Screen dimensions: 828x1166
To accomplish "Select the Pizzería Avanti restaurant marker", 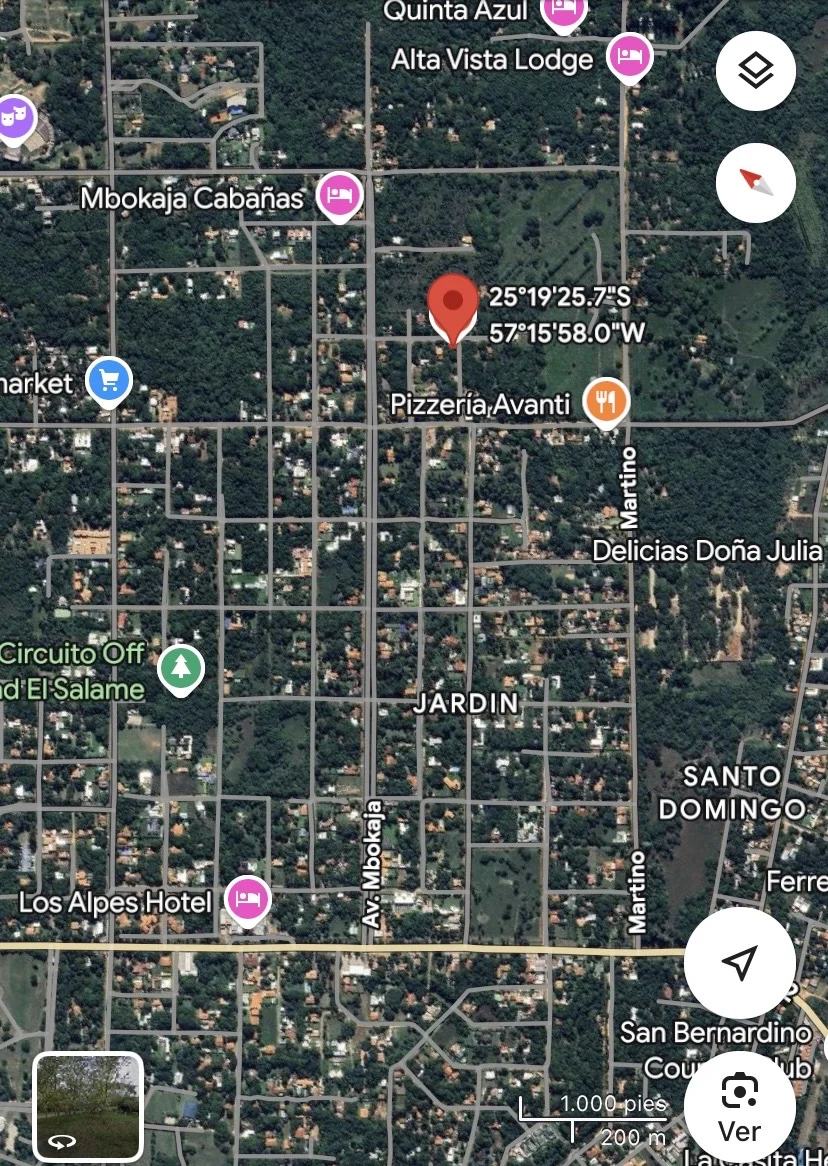I will pos(606,402).
